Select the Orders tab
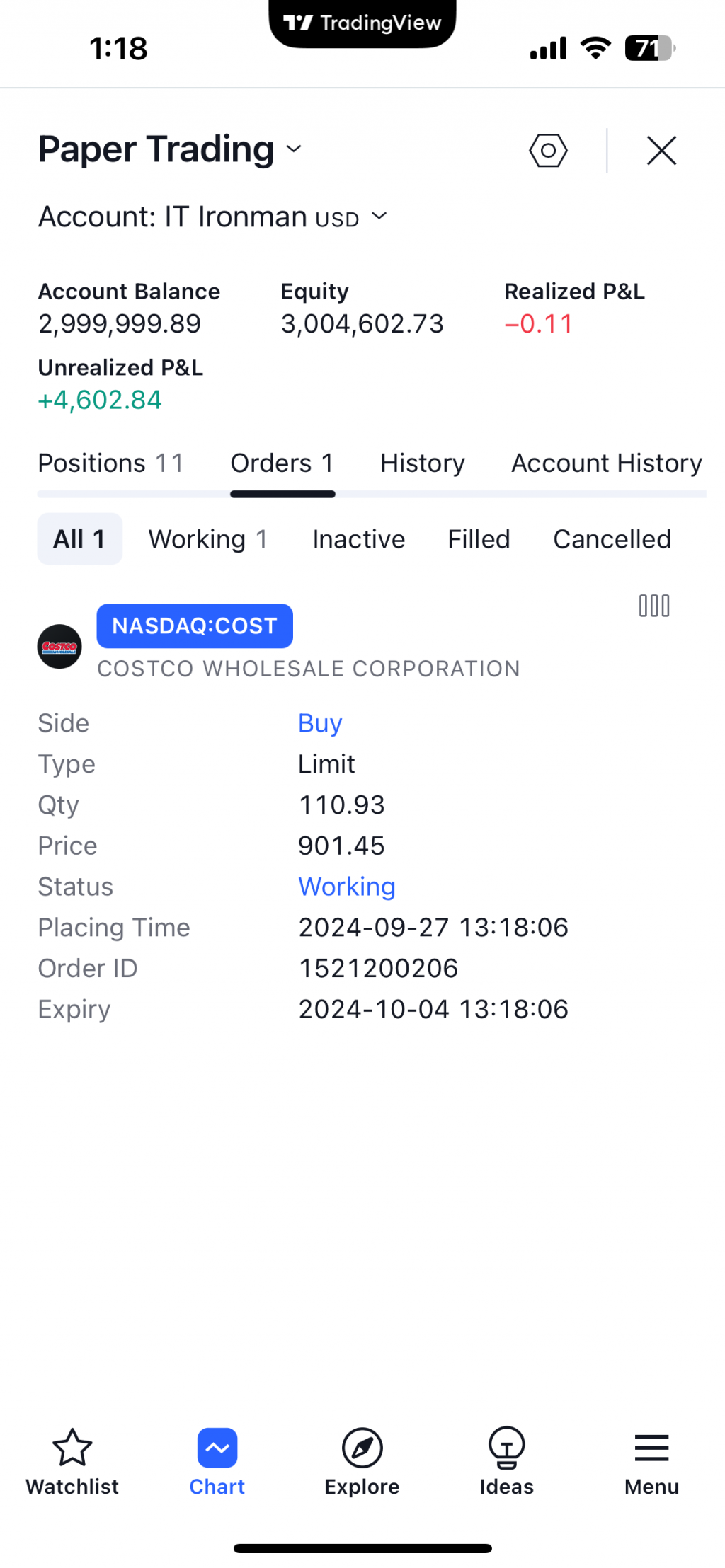725x1568 pixels. pyautogui.click(x=282, y=463)
